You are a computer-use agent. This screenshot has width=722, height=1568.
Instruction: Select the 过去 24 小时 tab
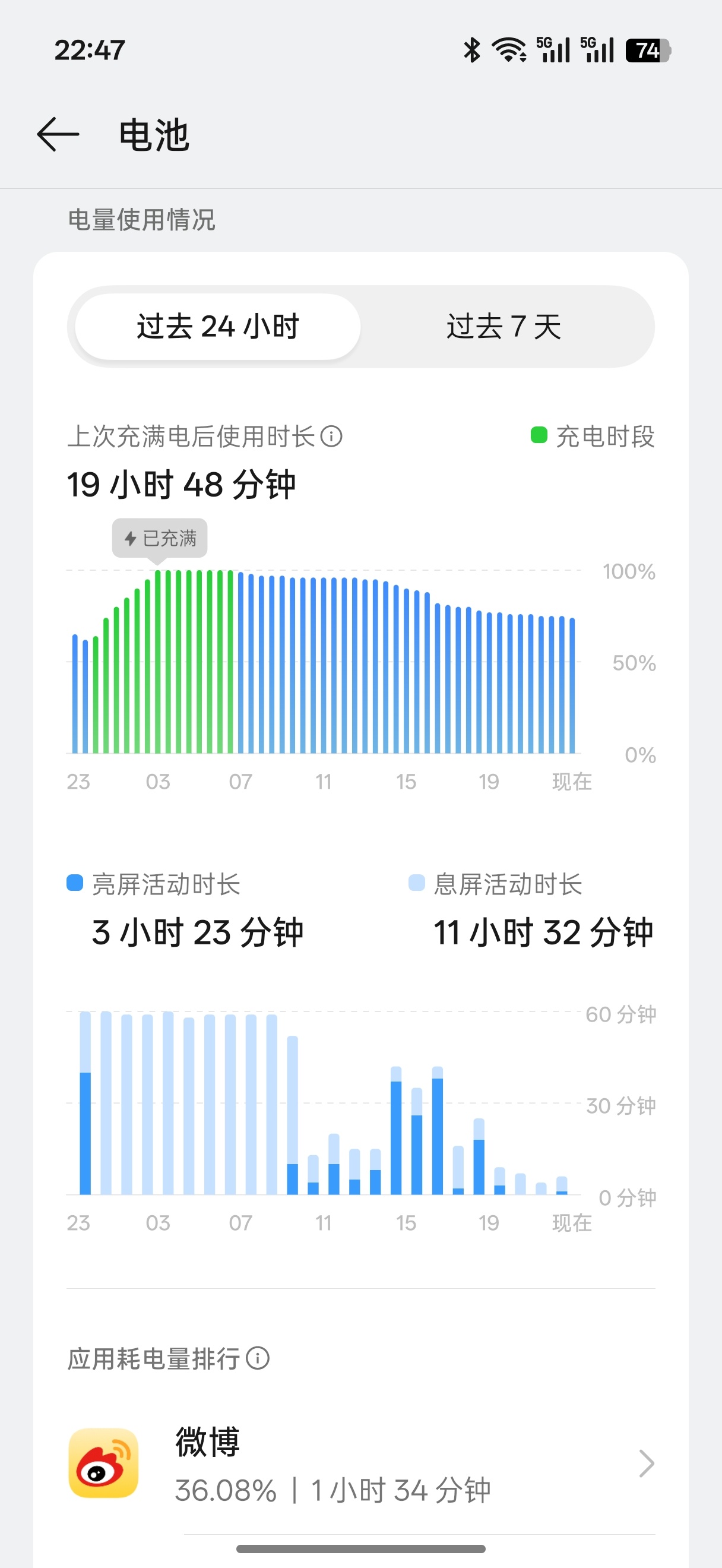(x=216, y=326)
